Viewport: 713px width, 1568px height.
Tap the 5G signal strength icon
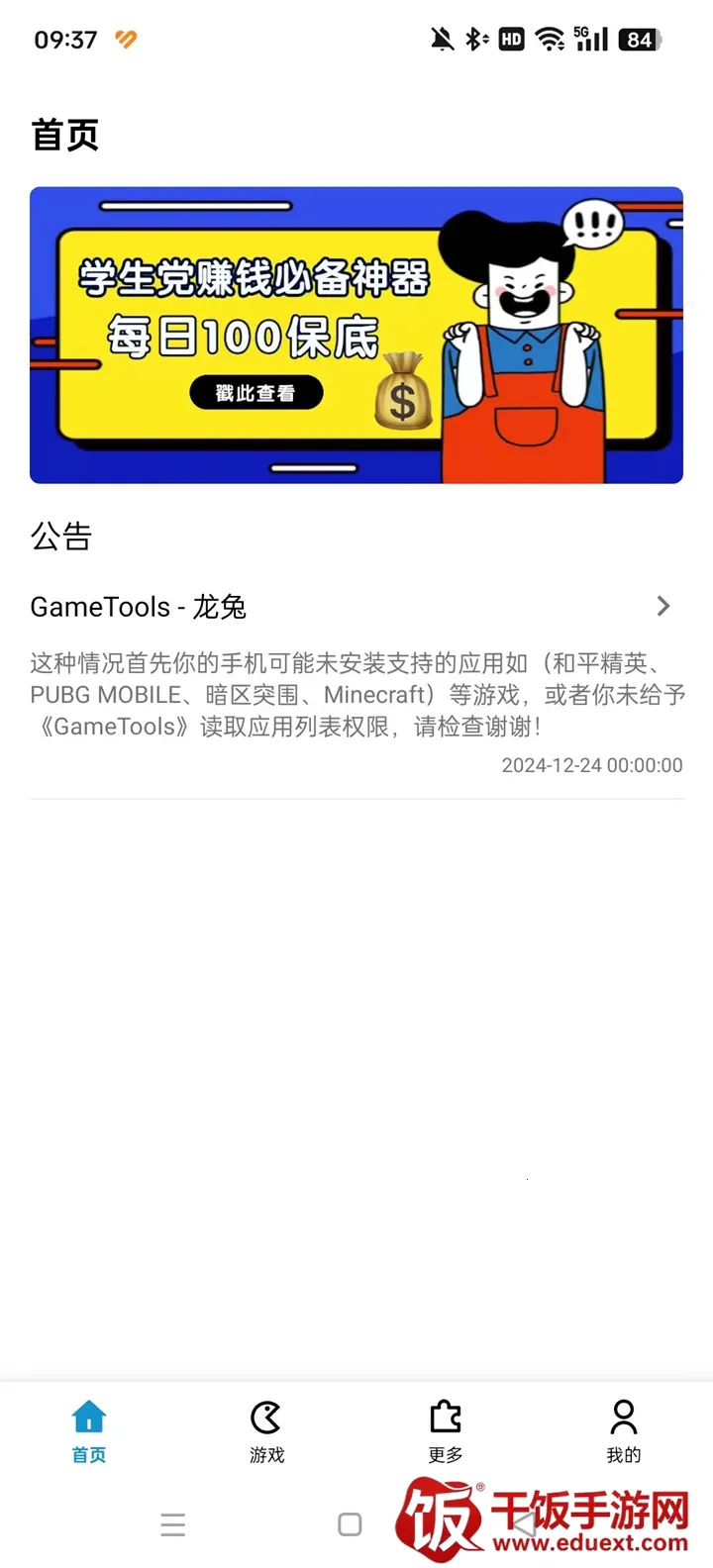(590, 39)
